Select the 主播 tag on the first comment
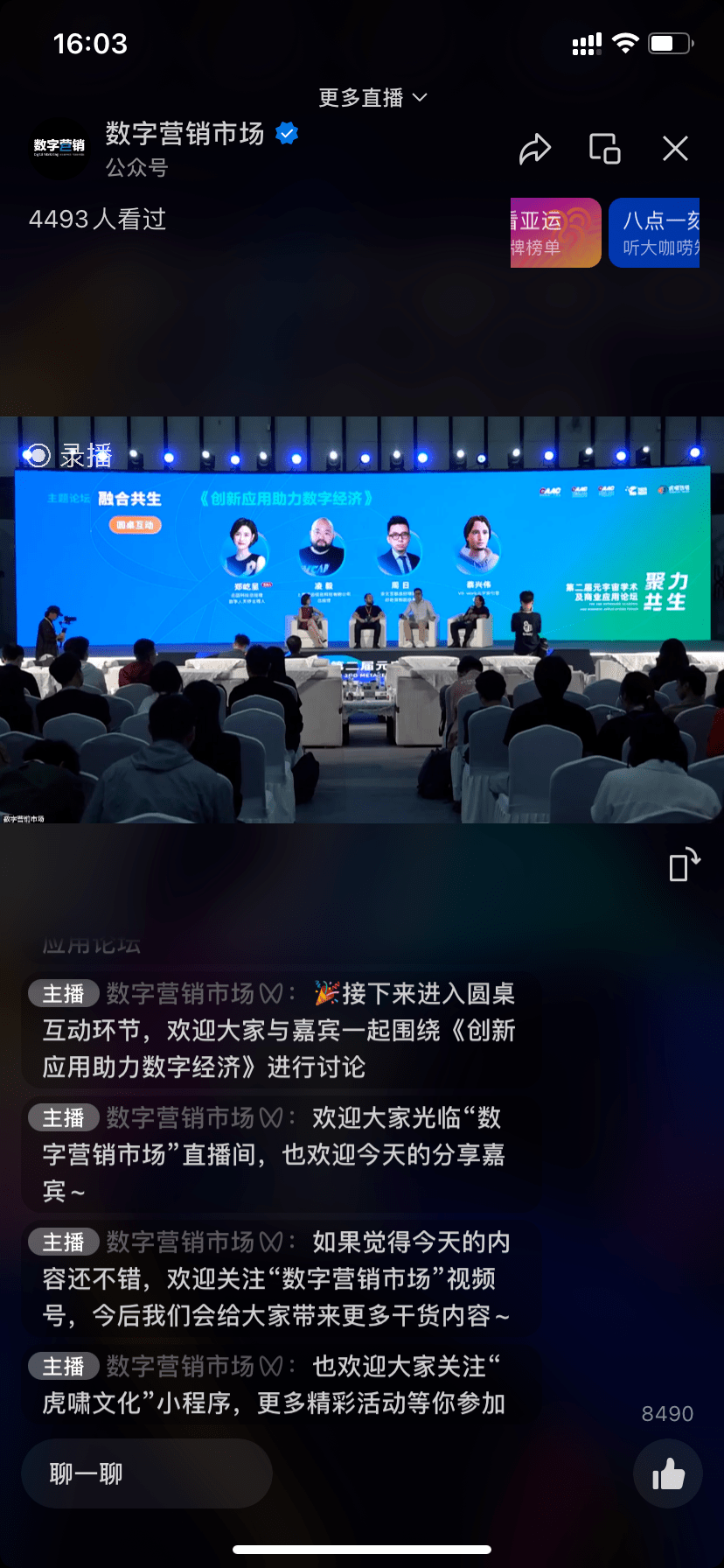This screenshot has width=724, height=1568. (63, 993)
